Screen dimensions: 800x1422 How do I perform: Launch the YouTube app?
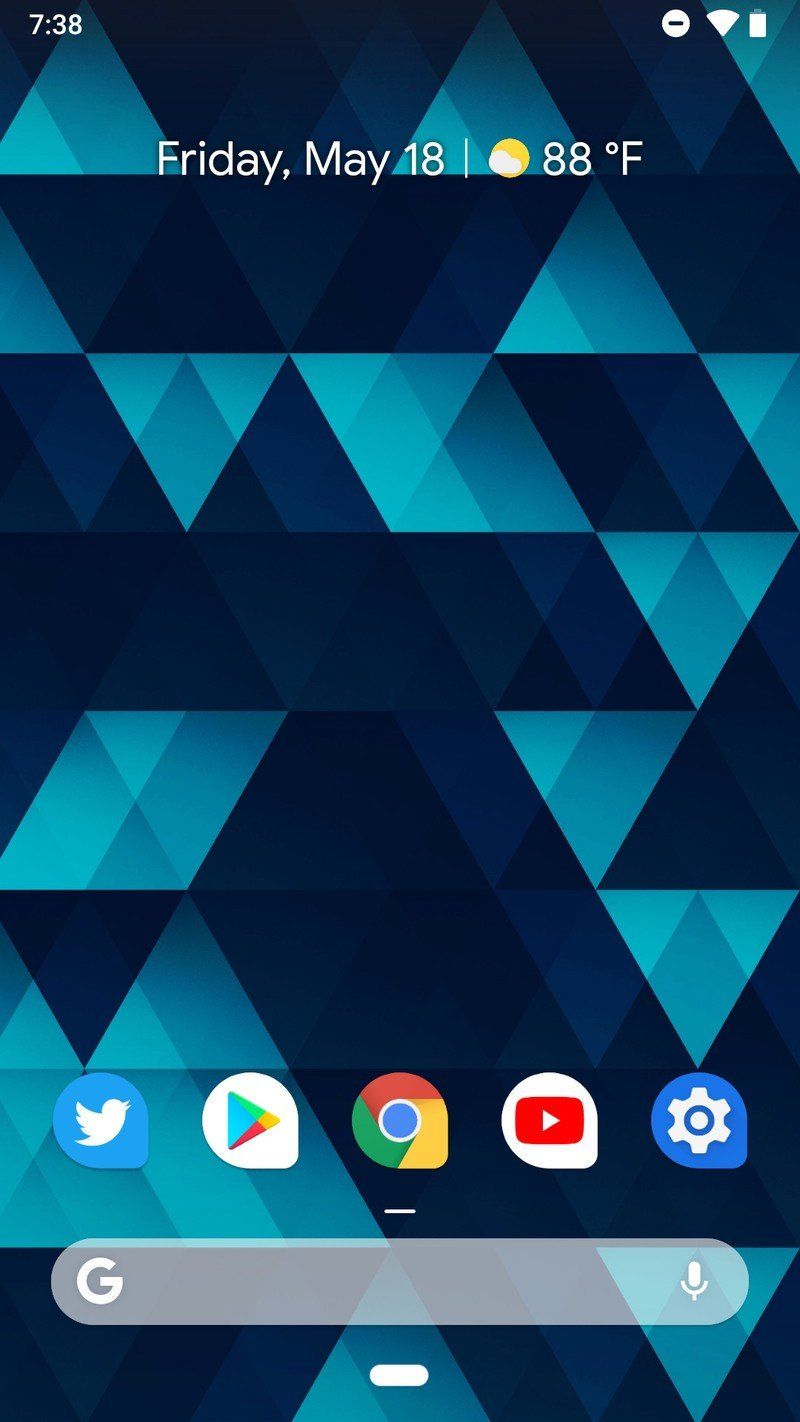549,1120
